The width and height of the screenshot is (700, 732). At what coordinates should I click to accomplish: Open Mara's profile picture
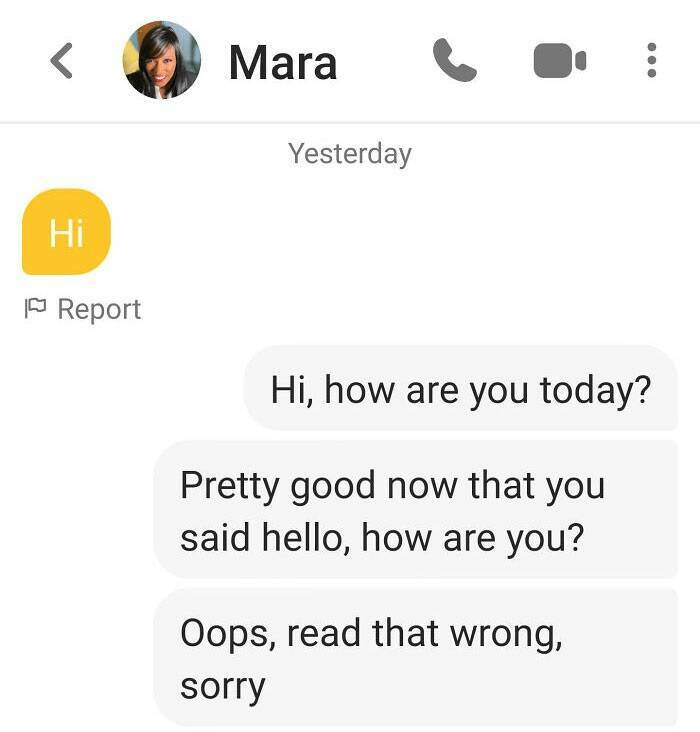[x=162, y=61]
